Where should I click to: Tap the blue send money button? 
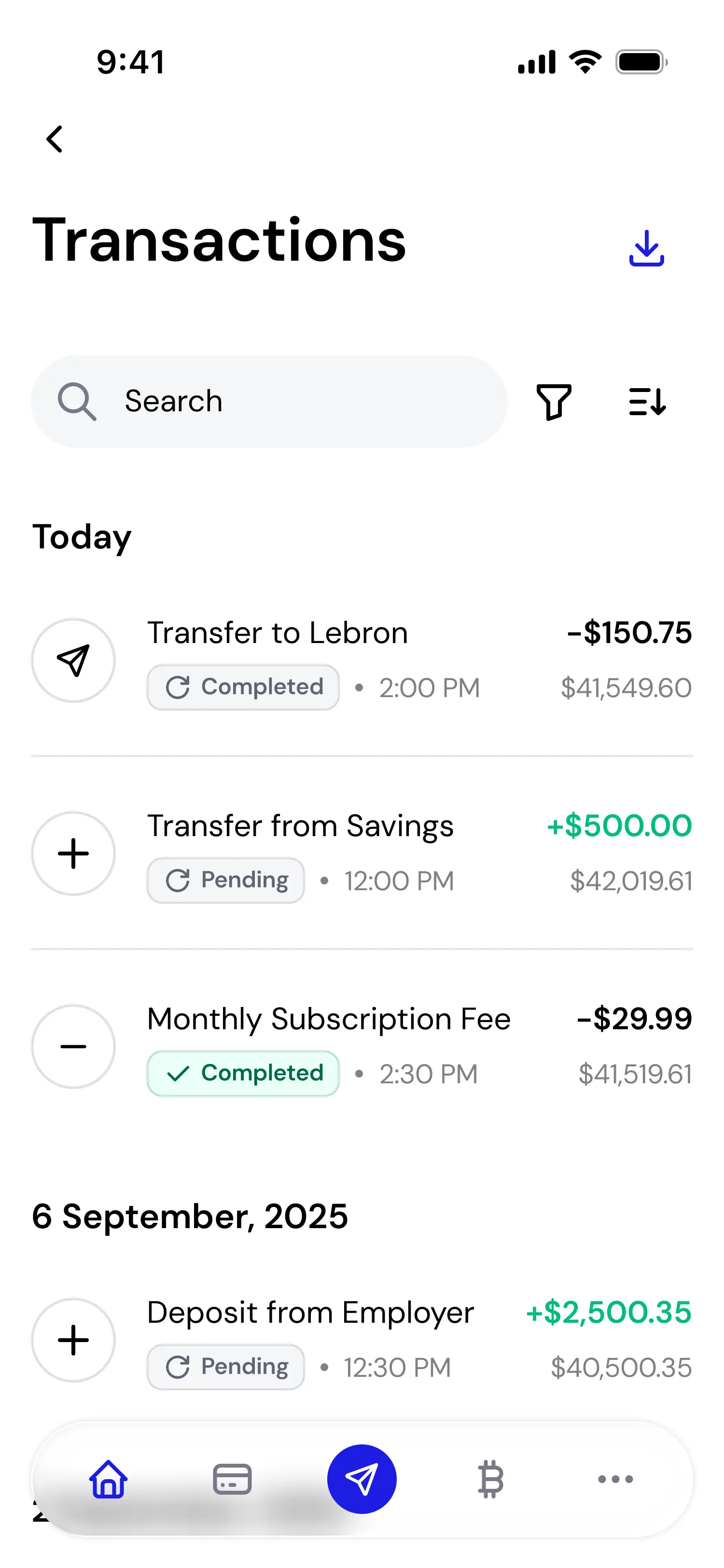point(362,1479)
